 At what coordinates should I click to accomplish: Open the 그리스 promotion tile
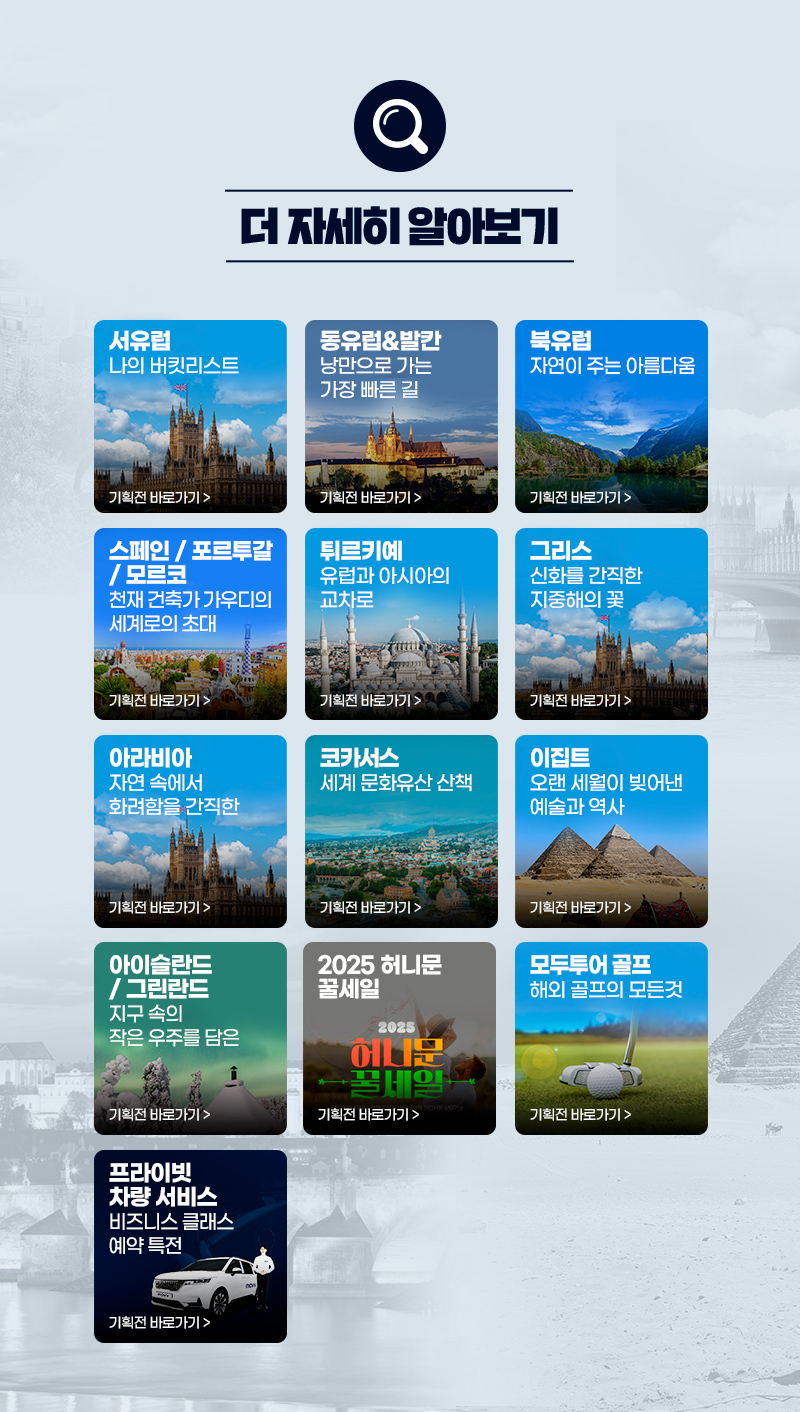(x=611, y=624)
